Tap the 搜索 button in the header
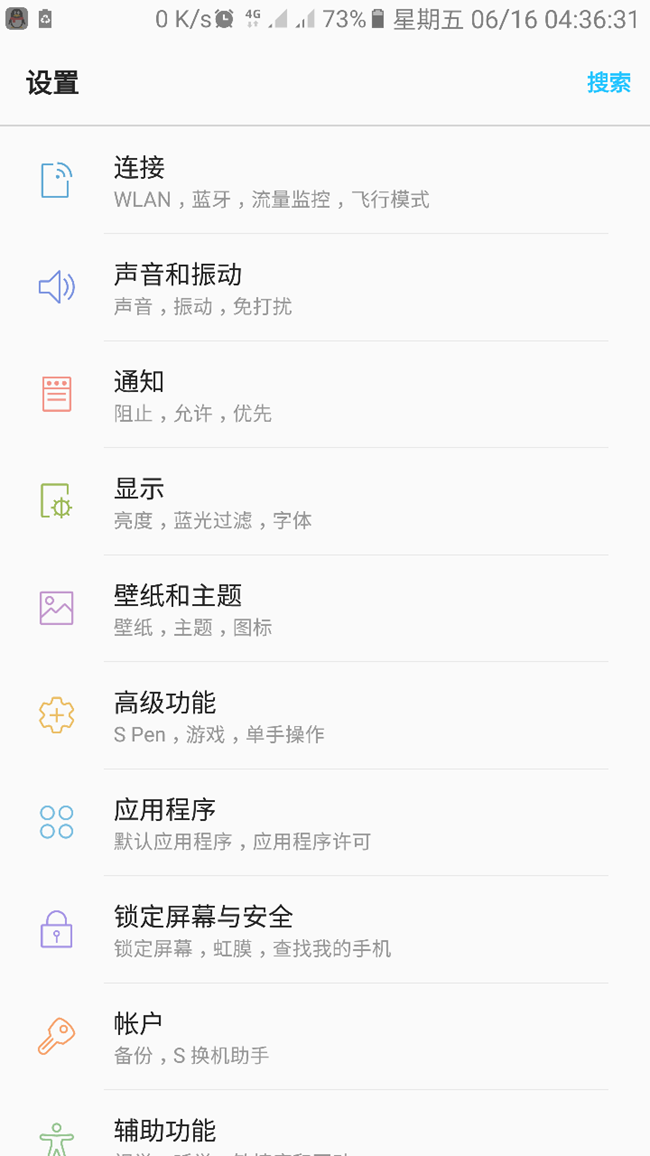 pos(609,83)
